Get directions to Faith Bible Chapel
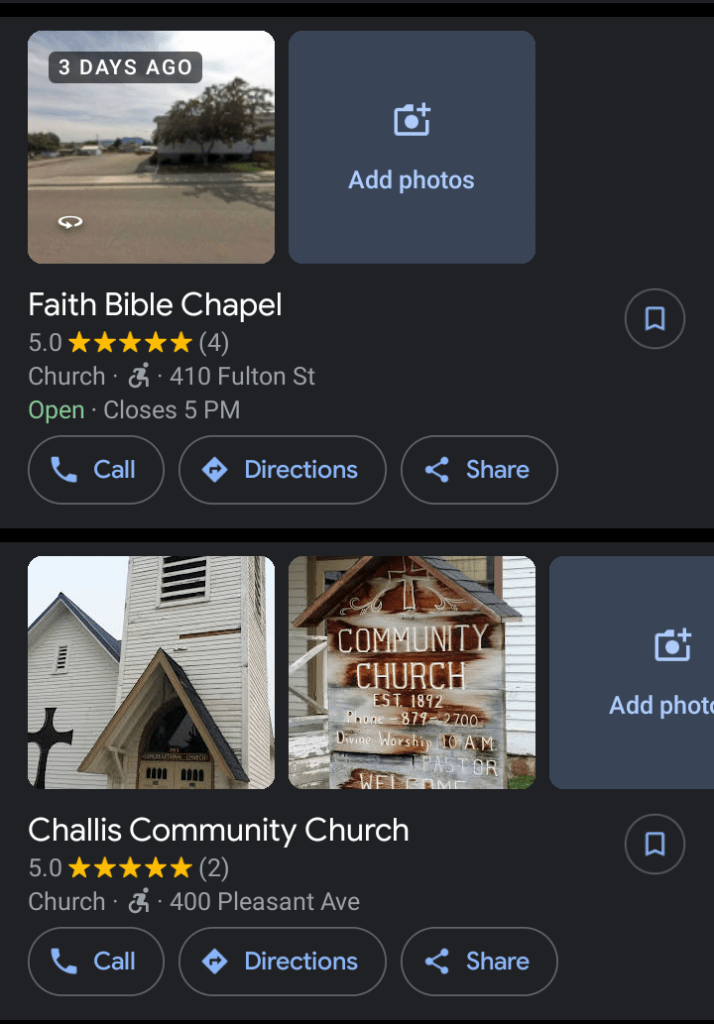Viewport: 714px width, 1024px height. [x=282, y=470]
